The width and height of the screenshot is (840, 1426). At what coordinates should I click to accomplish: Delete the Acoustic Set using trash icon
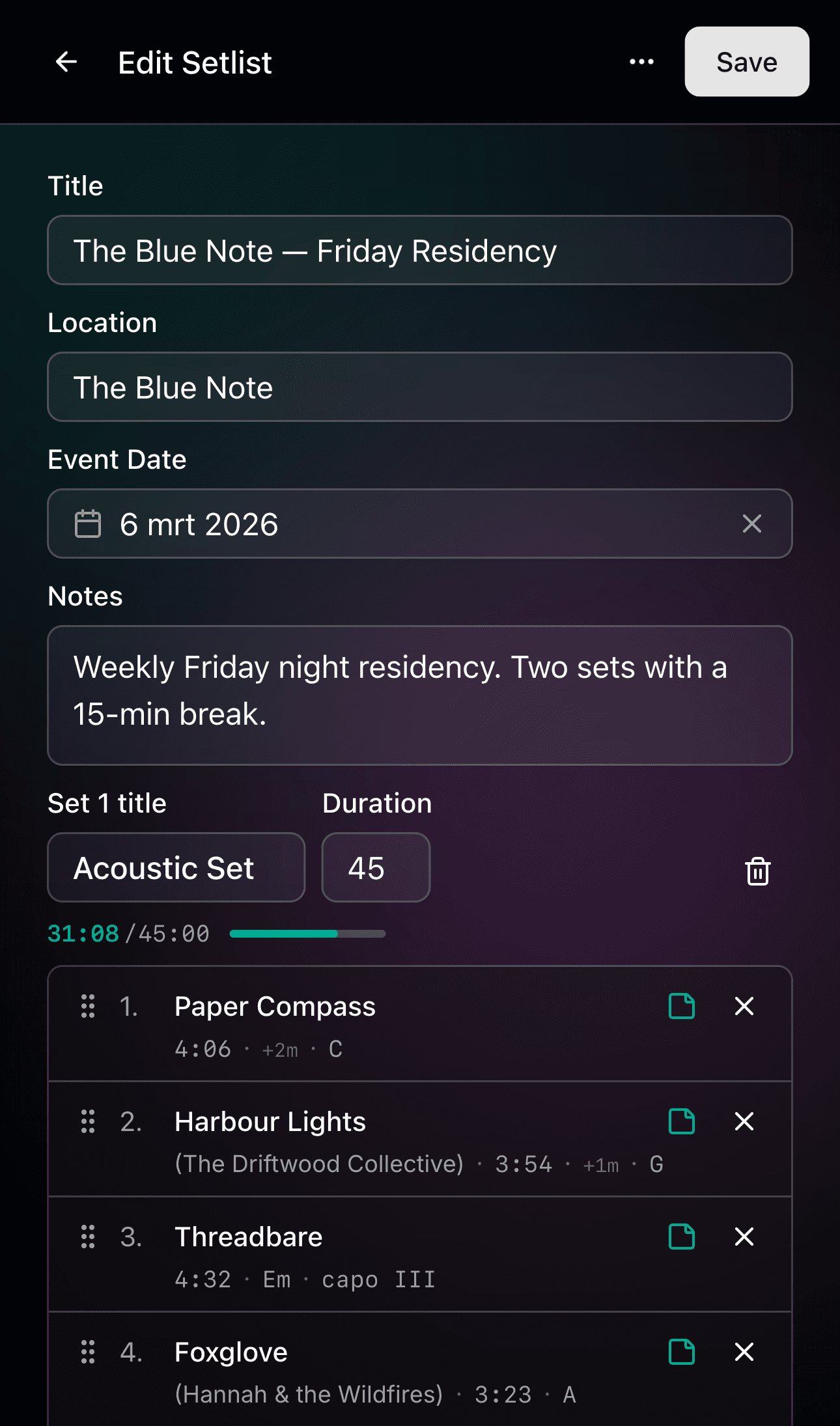(758, 871)
